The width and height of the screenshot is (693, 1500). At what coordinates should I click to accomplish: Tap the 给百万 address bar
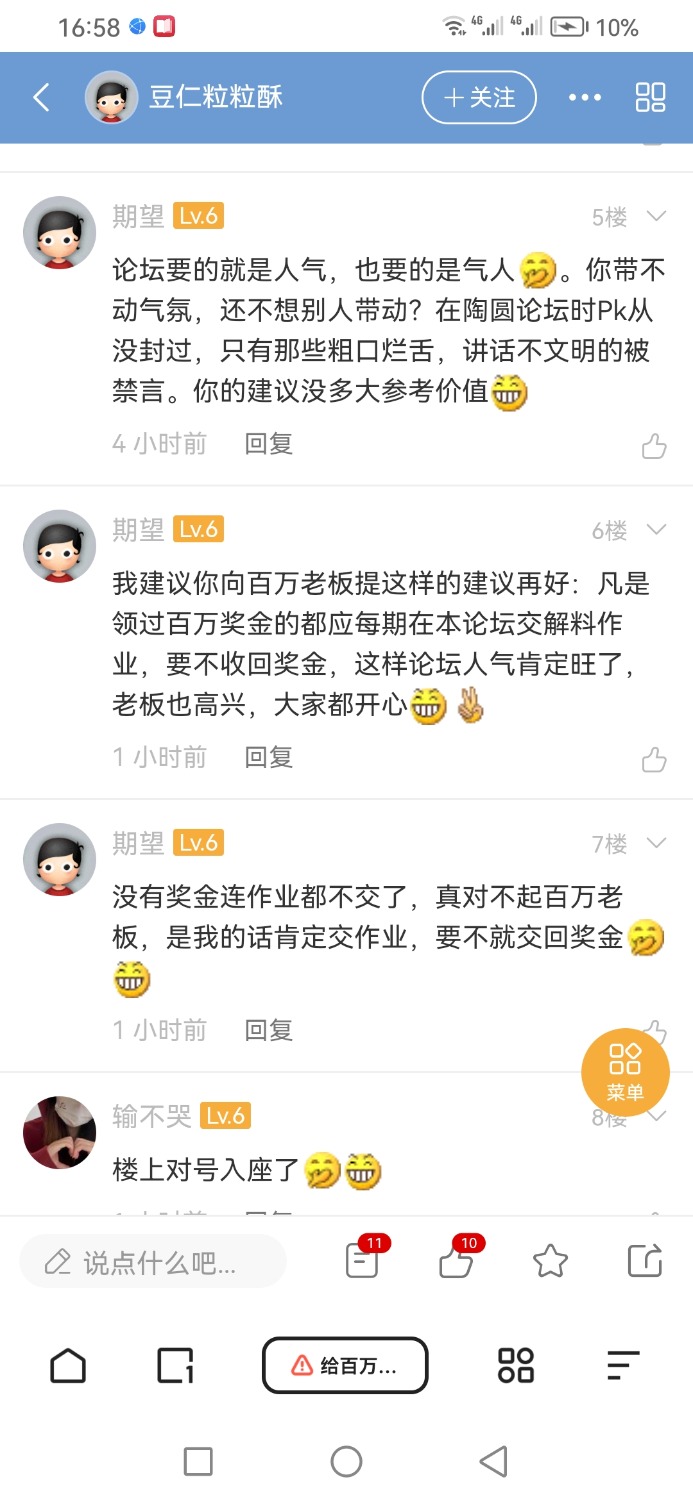[x=345, y=1366]
